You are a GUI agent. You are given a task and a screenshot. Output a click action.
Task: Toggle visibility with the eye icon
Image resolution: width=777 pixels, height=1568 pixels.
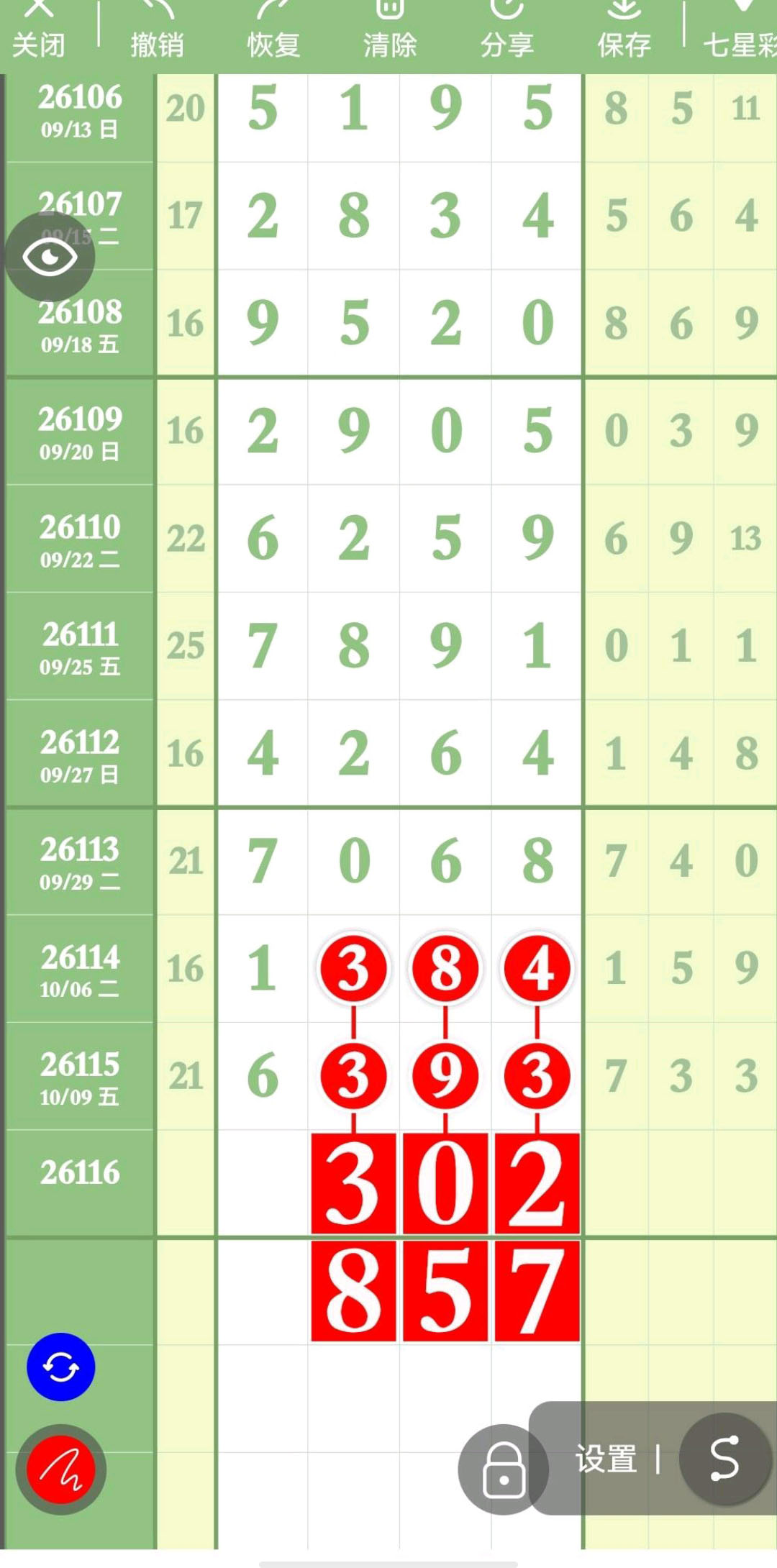tap(50, 257)
